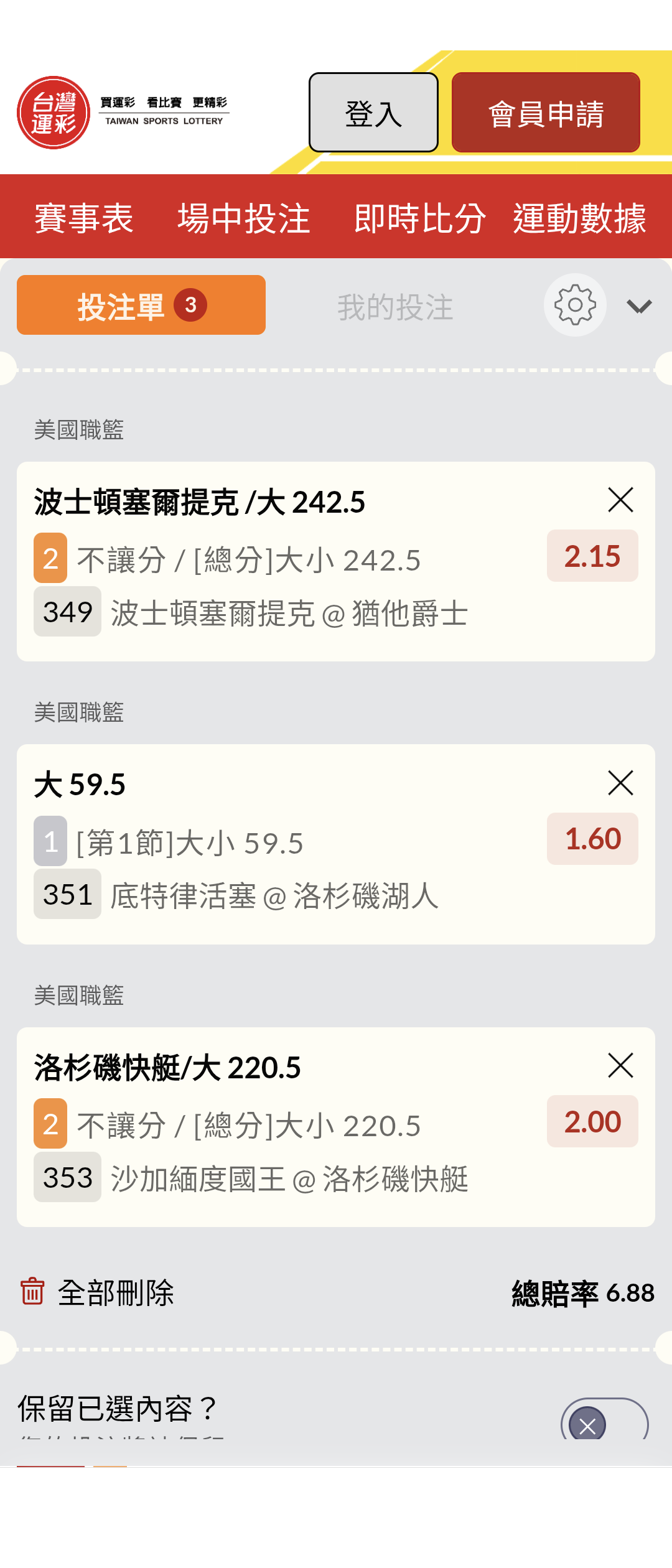Open 會員申請 member registration

point(546,113)
